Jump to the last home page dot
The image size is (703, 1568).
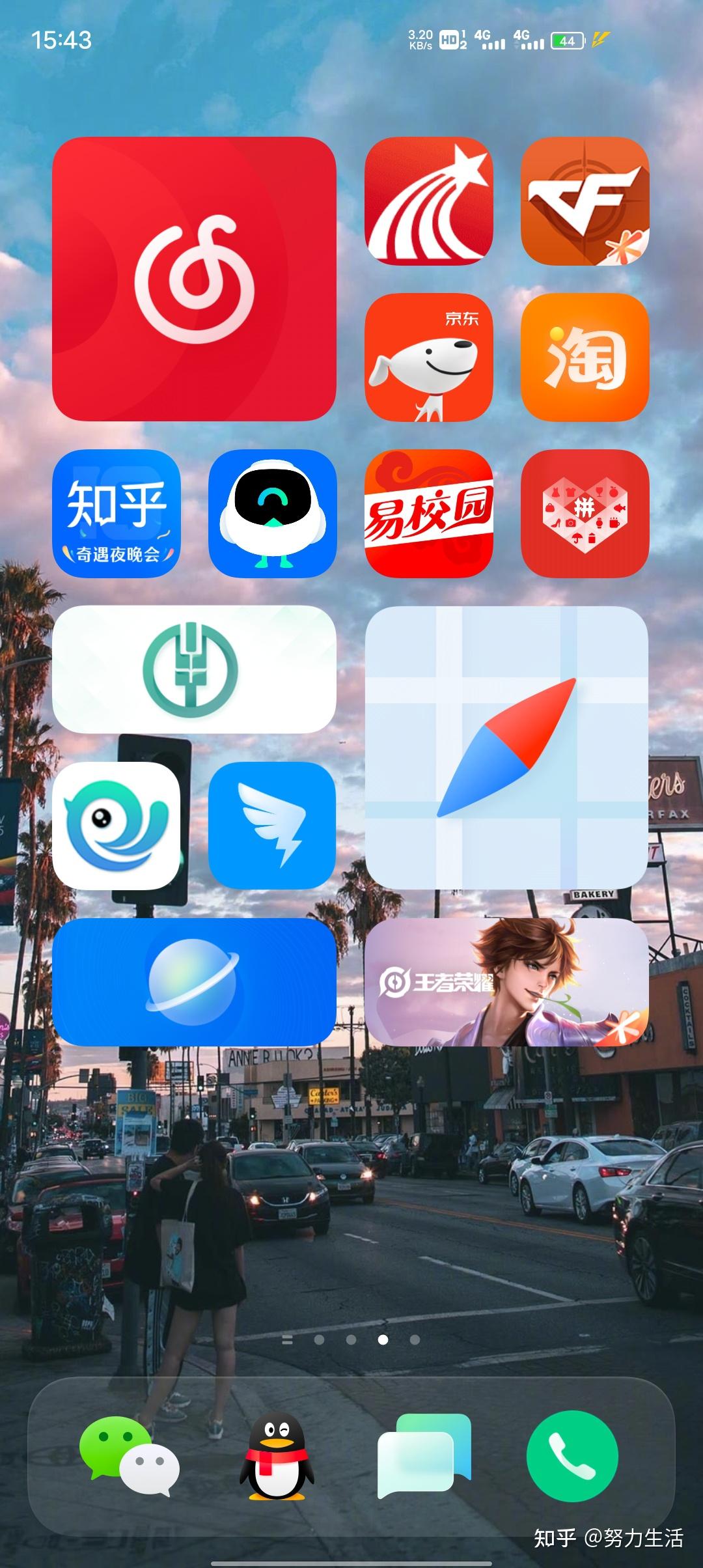click(x=415, y=1339)
